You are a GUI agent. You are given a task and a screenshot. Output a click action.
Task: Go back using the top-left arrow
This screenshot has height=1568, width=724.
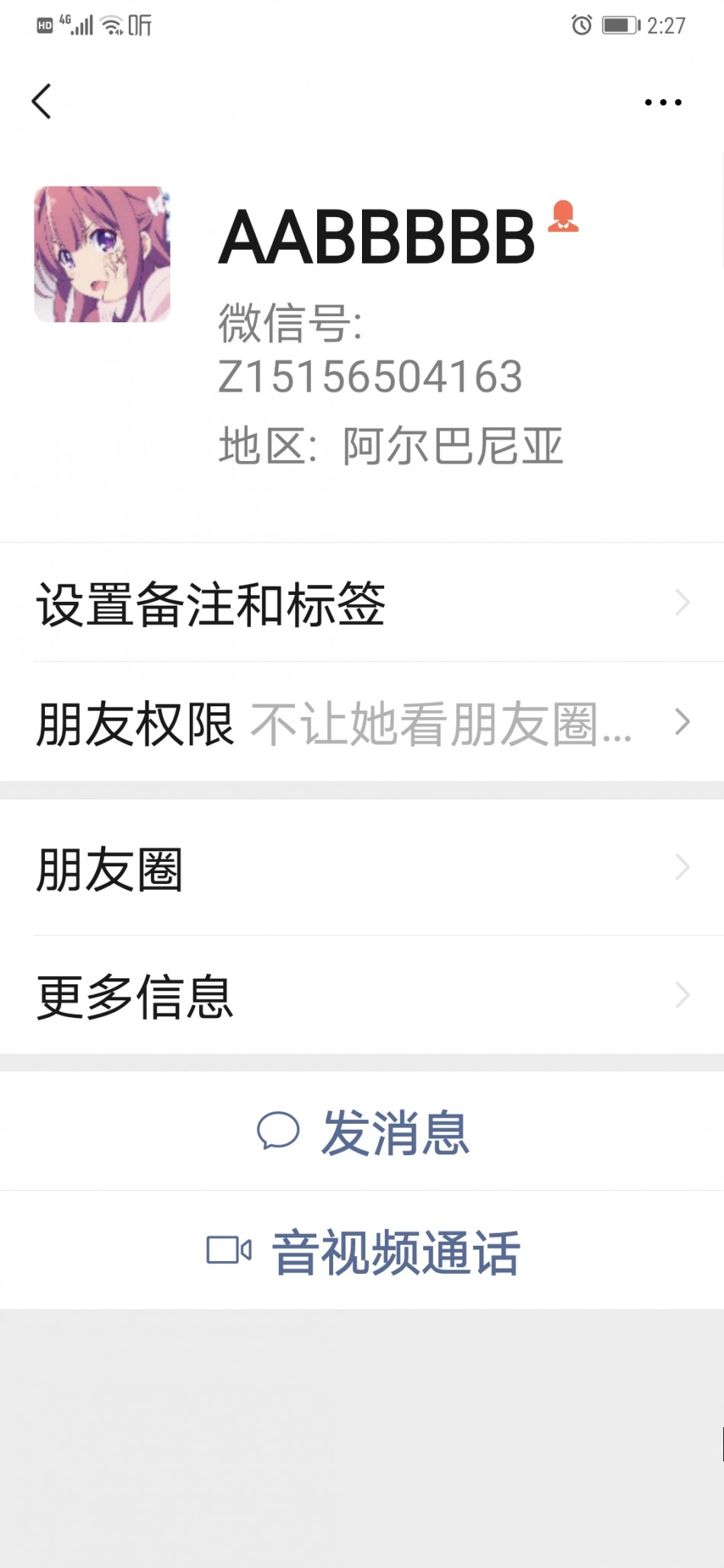[x=42, y=101]
